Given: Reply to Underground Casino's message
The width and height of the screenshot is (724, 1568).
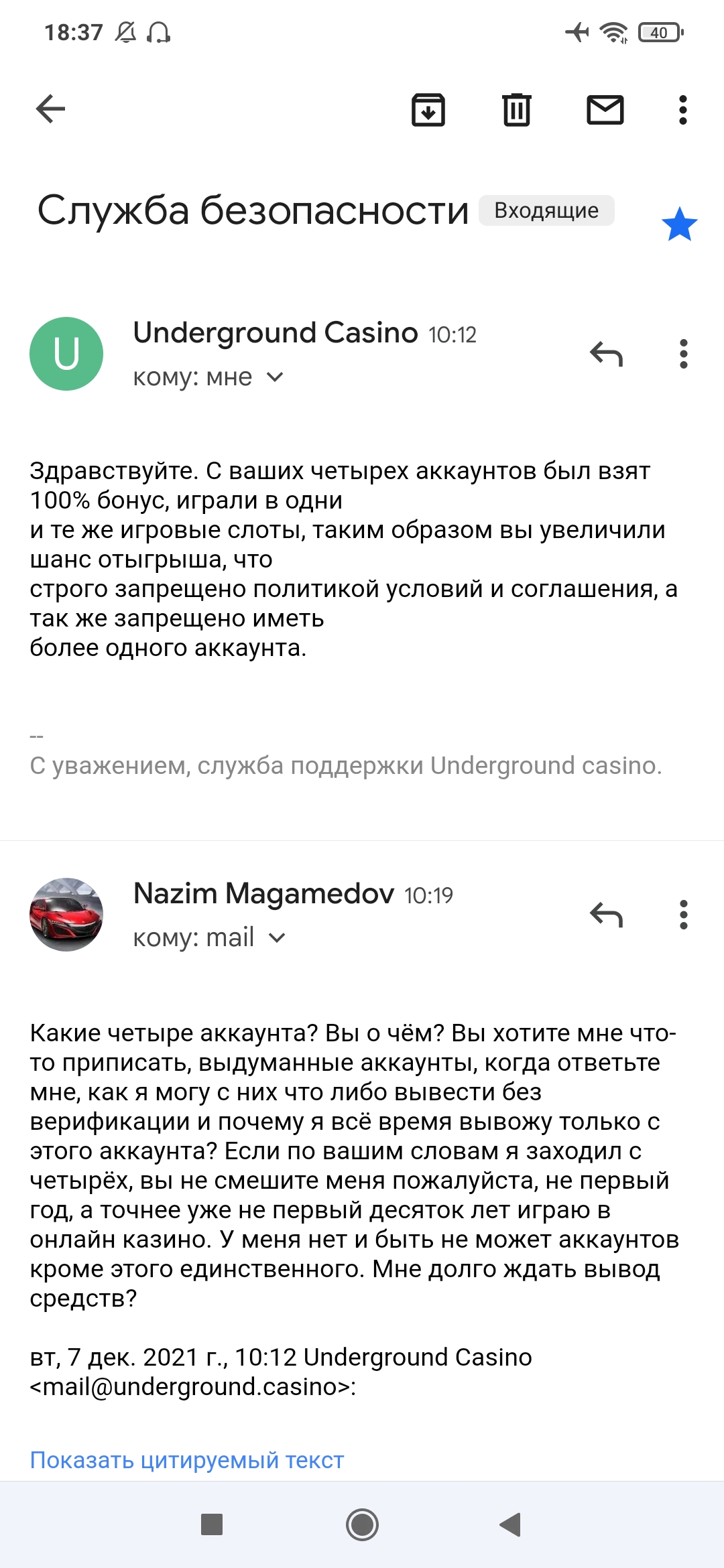Looking at the screenshot, I should (x=607, y=354).
